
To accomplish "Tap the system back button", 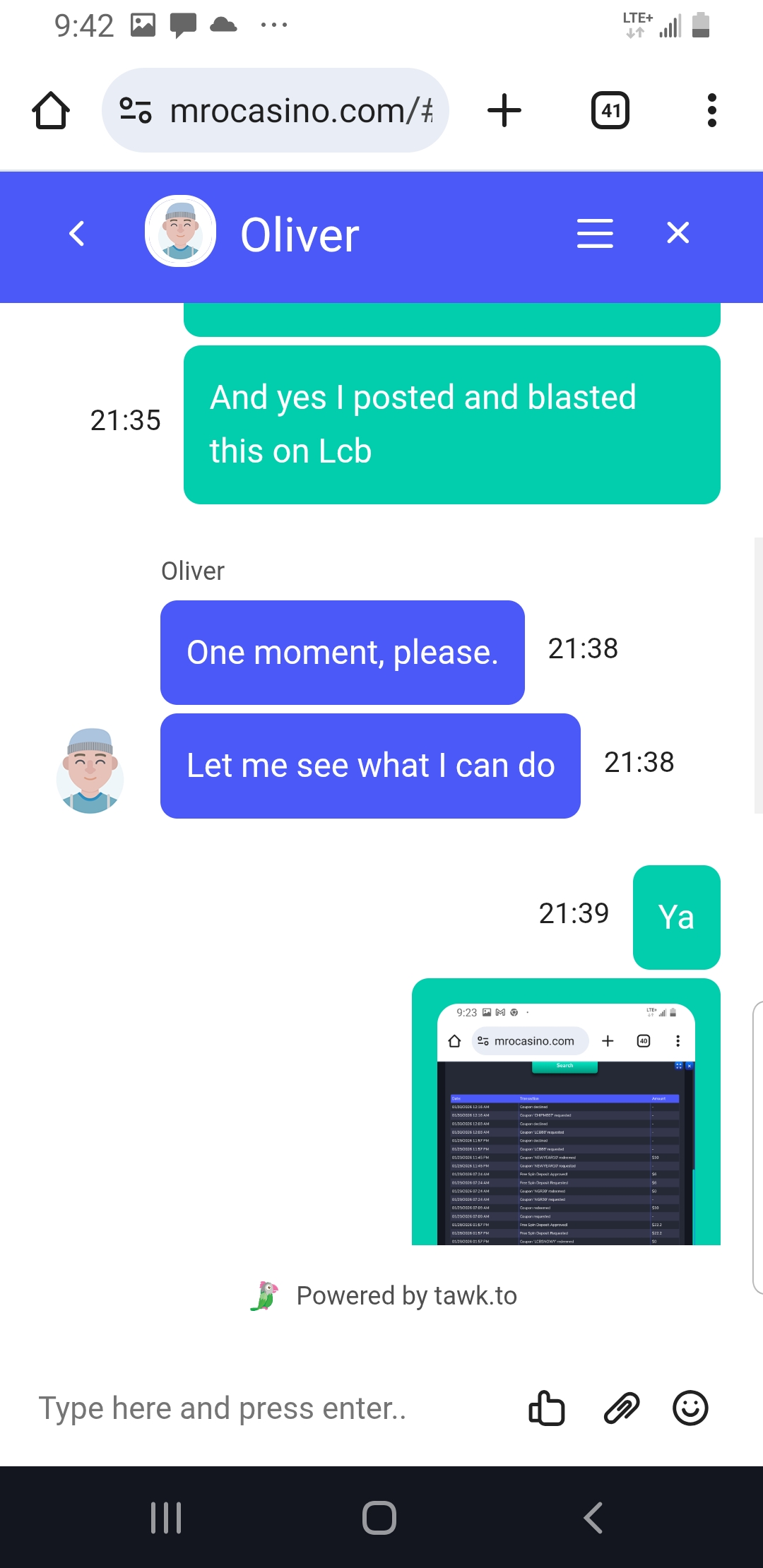I will [593, 1517].
